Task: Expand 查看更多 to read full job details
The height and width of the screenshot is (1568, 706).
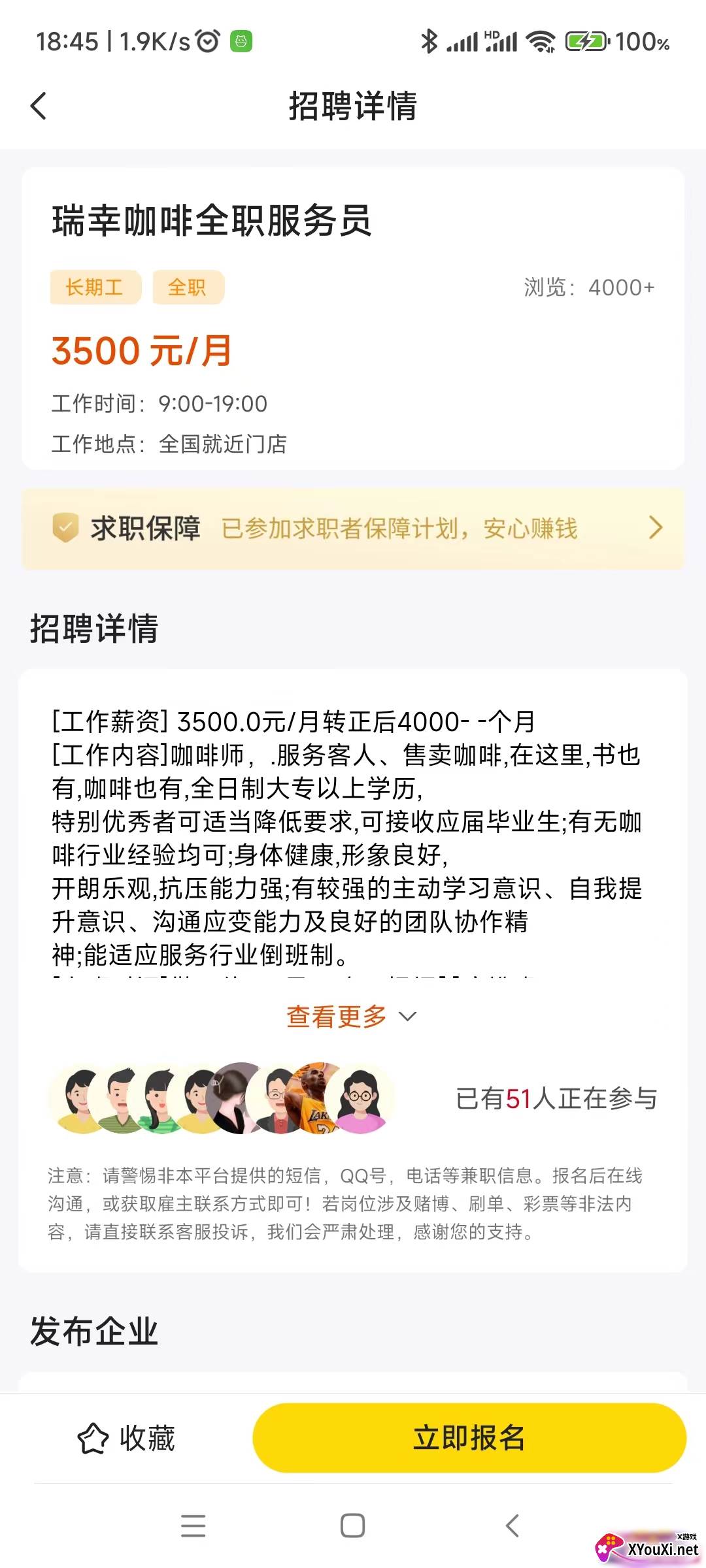Action: coord(352,1017)
